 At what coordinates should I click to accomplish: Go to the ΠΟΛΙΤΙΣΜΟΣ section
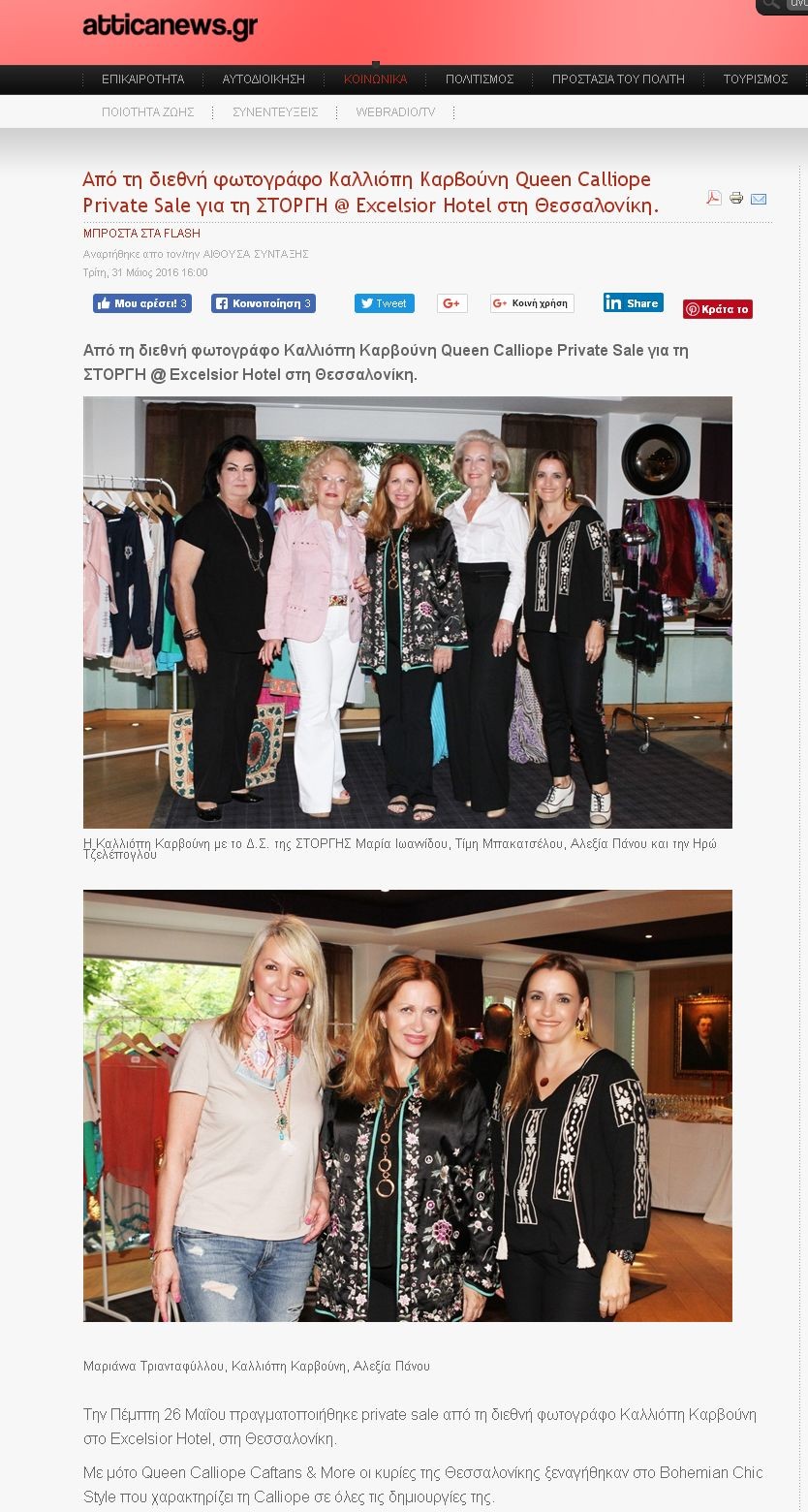coord(480,79)
